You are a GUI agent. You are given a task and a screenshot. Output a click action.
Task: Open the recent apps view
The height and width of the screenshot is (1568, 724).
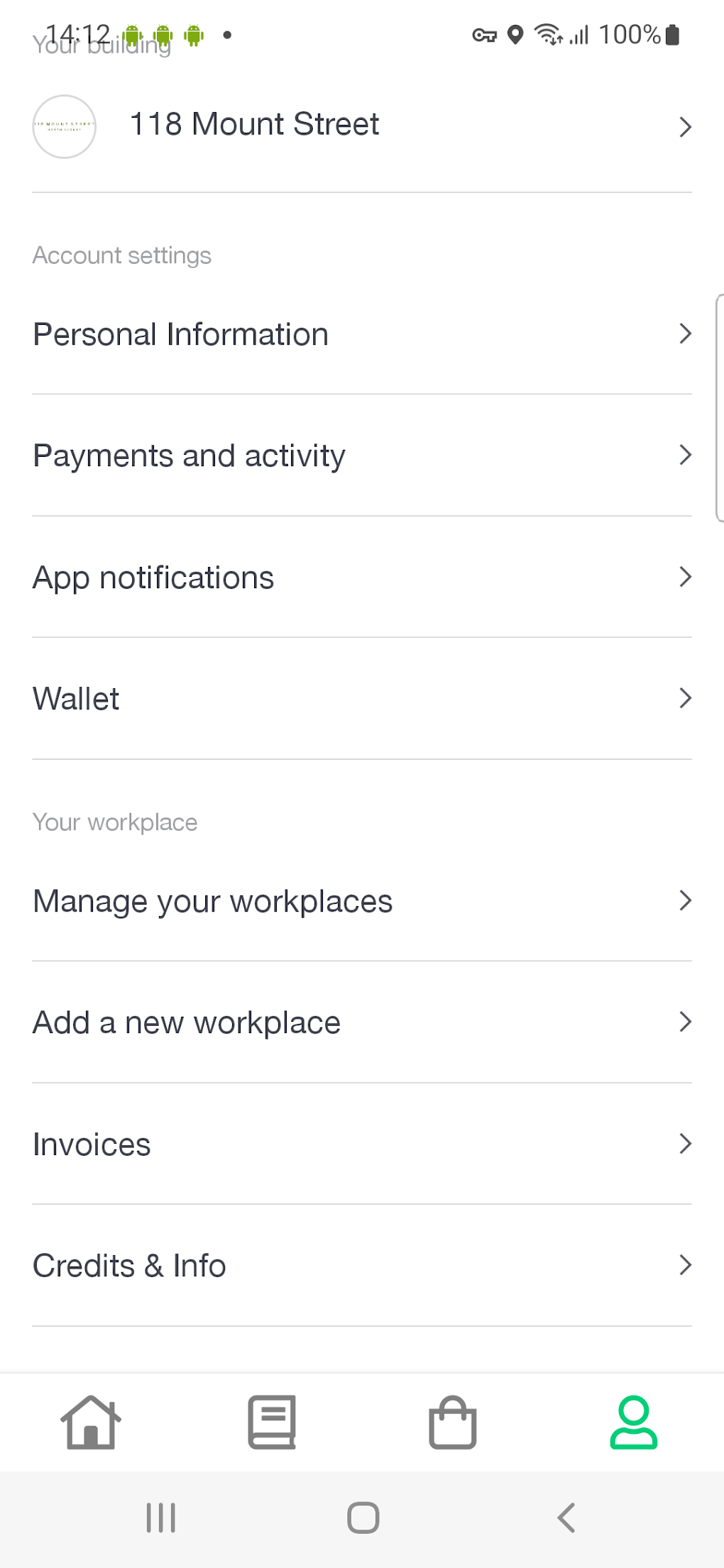[x=160, y=1518]
